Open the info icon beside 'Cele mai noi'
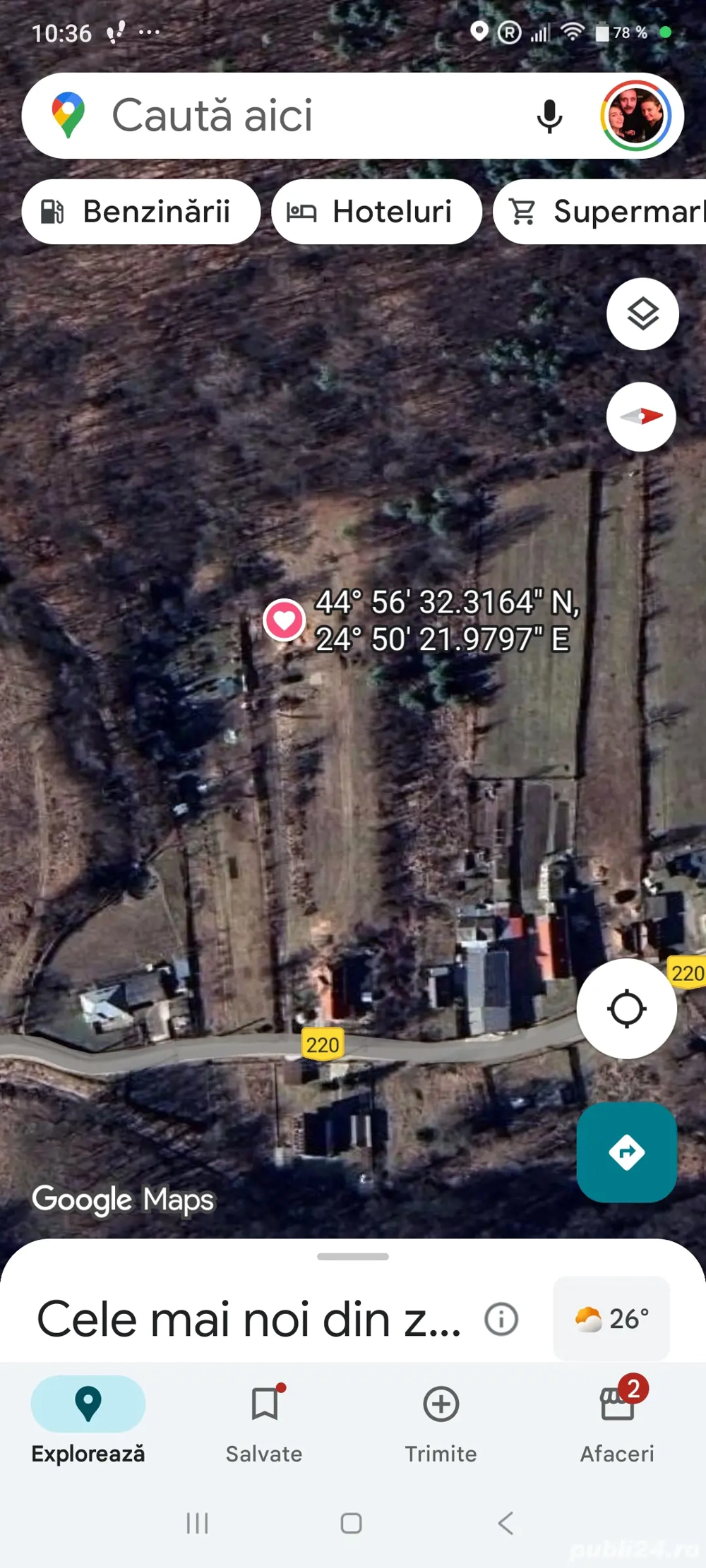The image size is (706, 1568). [501, 1319]
